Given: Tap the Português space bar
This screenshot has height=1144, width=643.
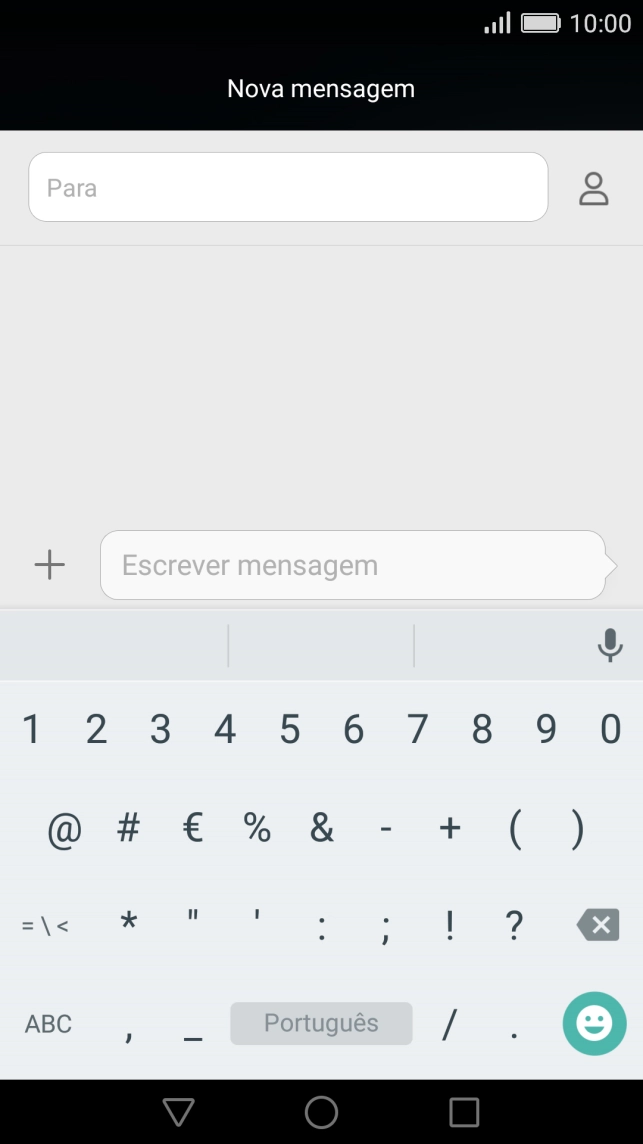Looking at the screenshot, I should pos(321,1023).
